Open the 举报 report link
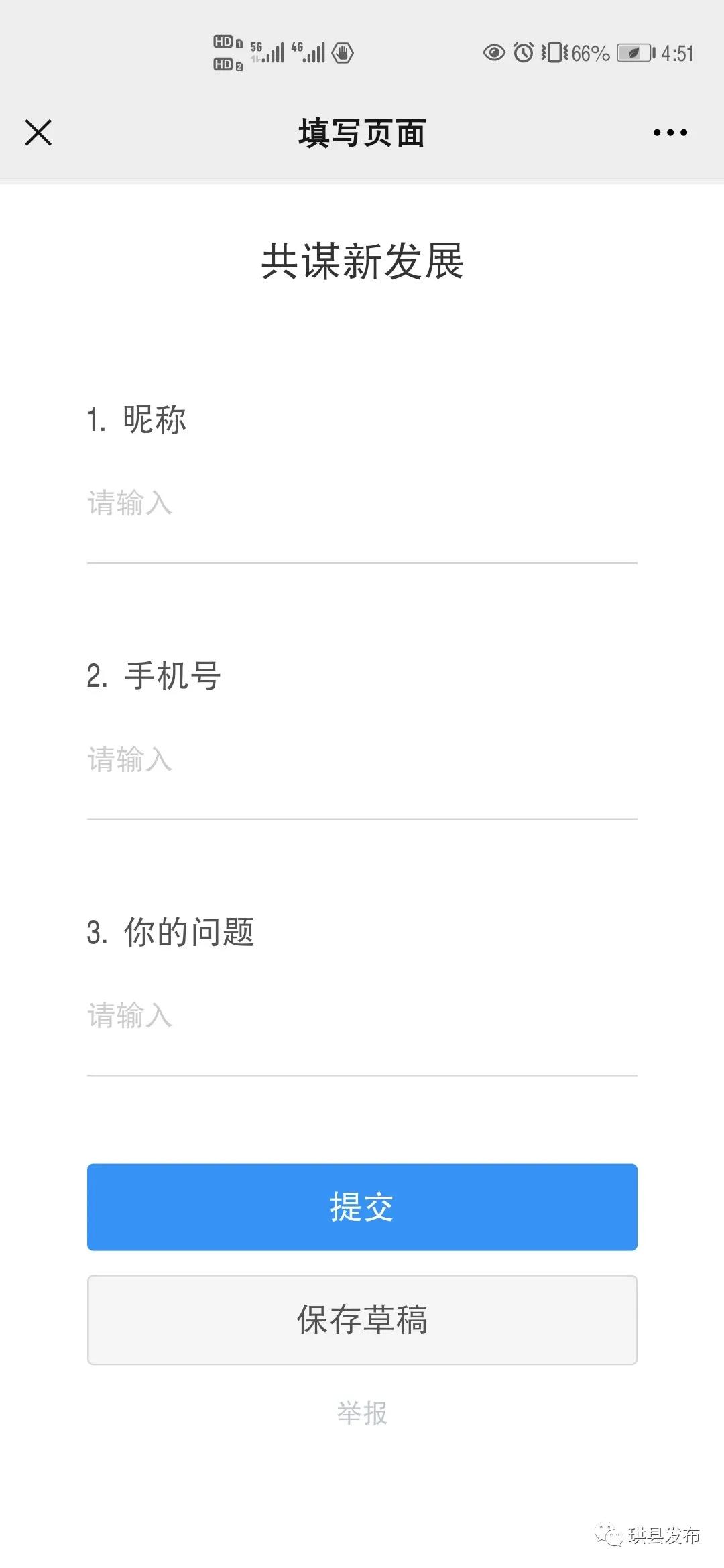 coord(362,1412)
